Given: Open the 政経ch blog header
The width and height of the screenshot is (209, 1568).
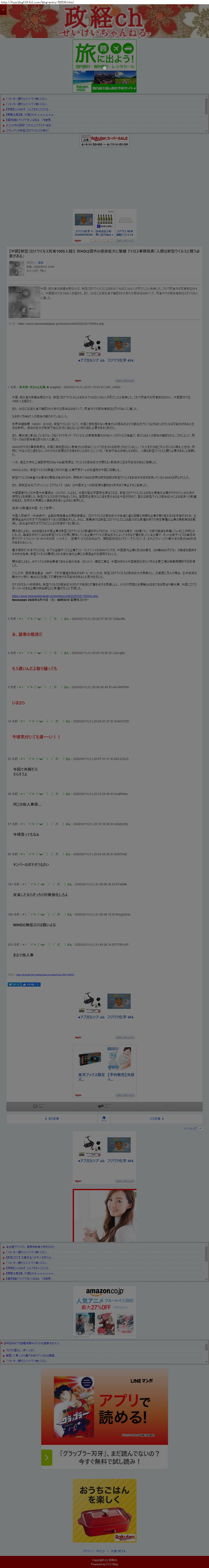Looking at the screenshot, I should pyautogui.click(x=104, y=21).
